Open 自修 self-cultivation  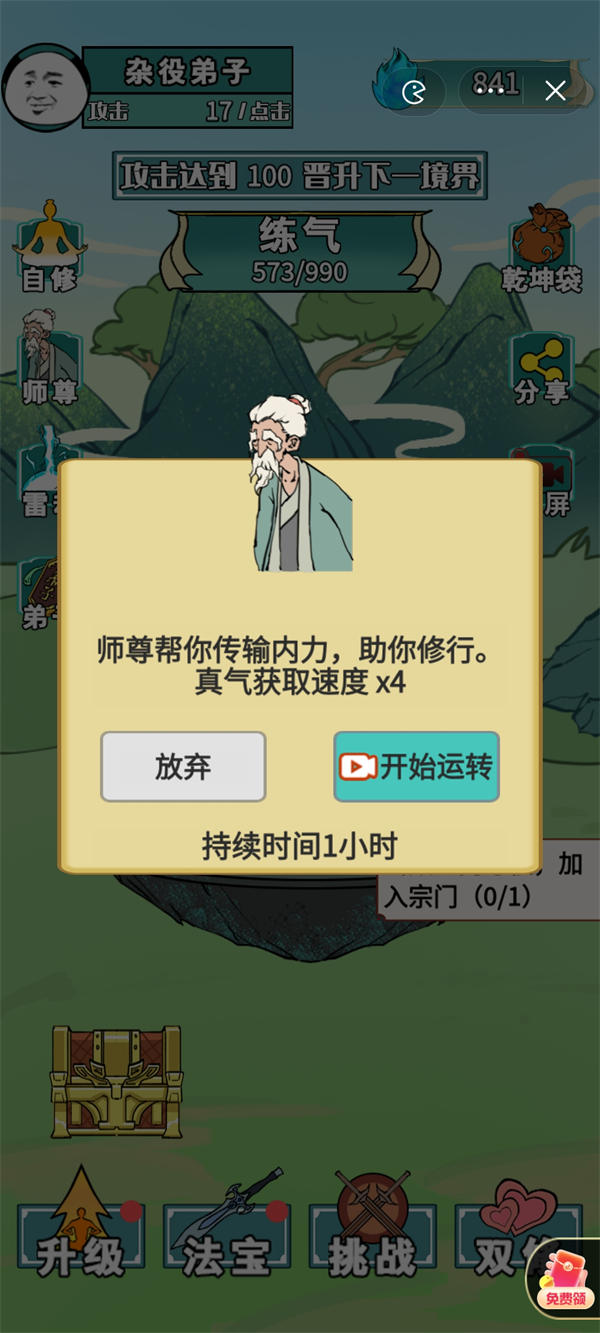(49, 248)
